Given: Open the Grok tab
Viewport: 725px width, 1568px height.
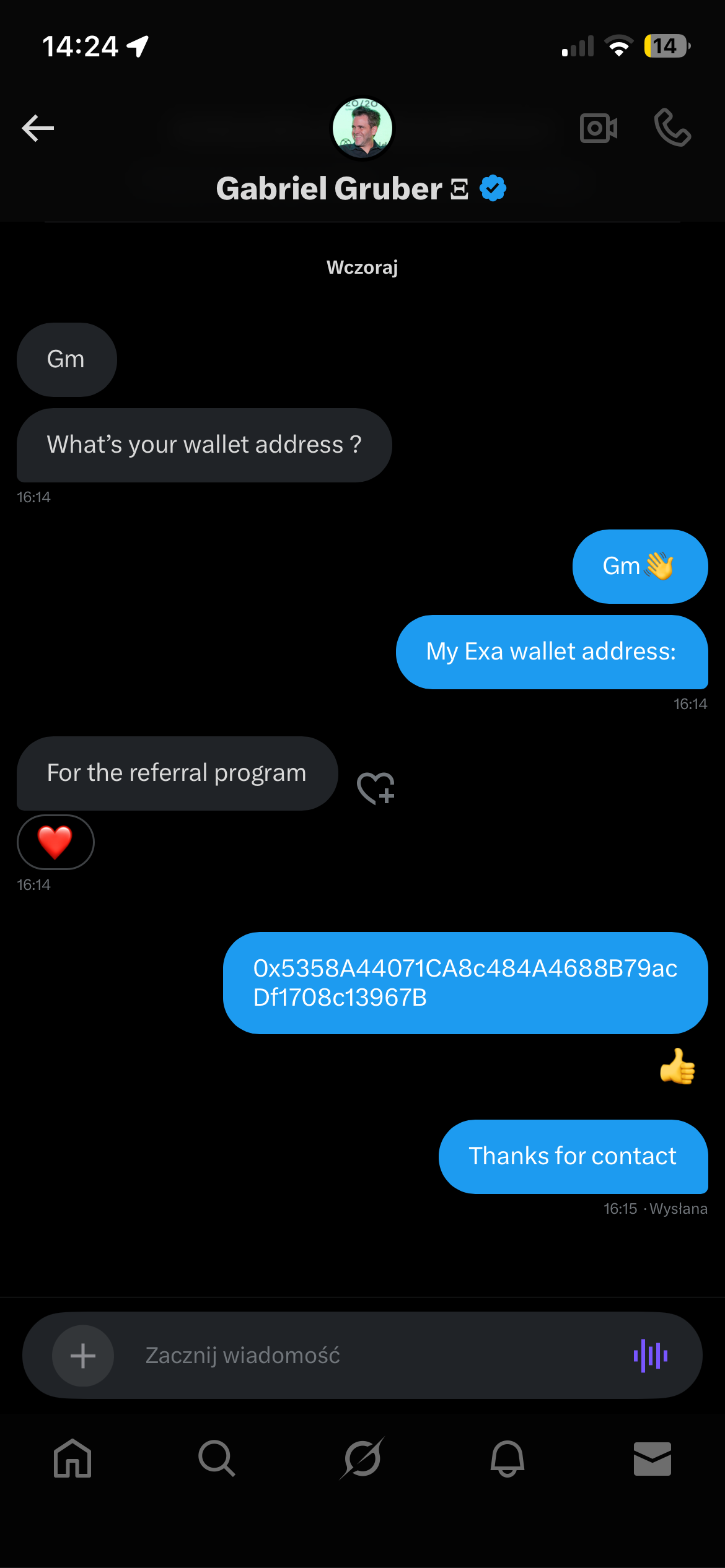Looking at the screenshot, I should click(362, 1458).
